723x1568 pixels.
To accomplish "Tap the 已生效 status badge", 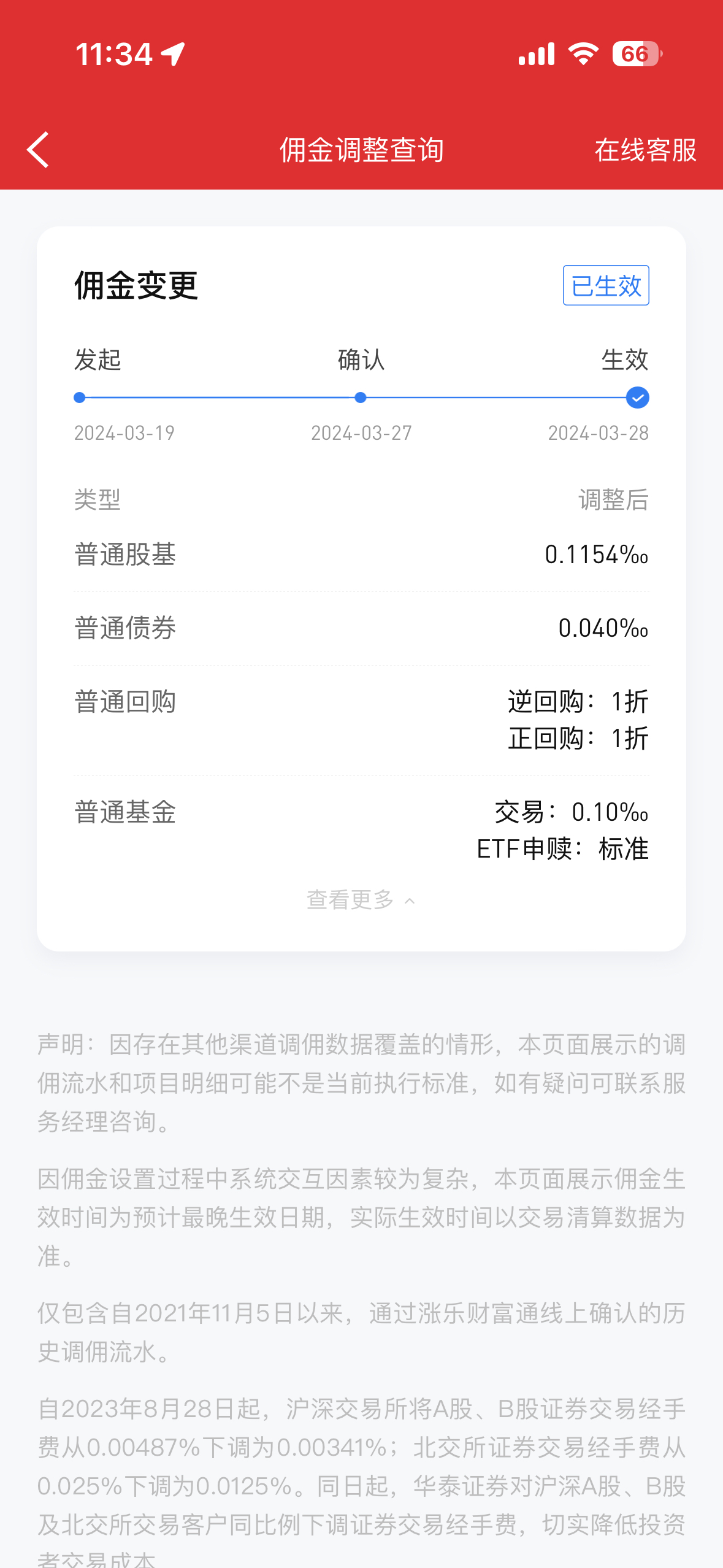I will (x=605, y=285).
